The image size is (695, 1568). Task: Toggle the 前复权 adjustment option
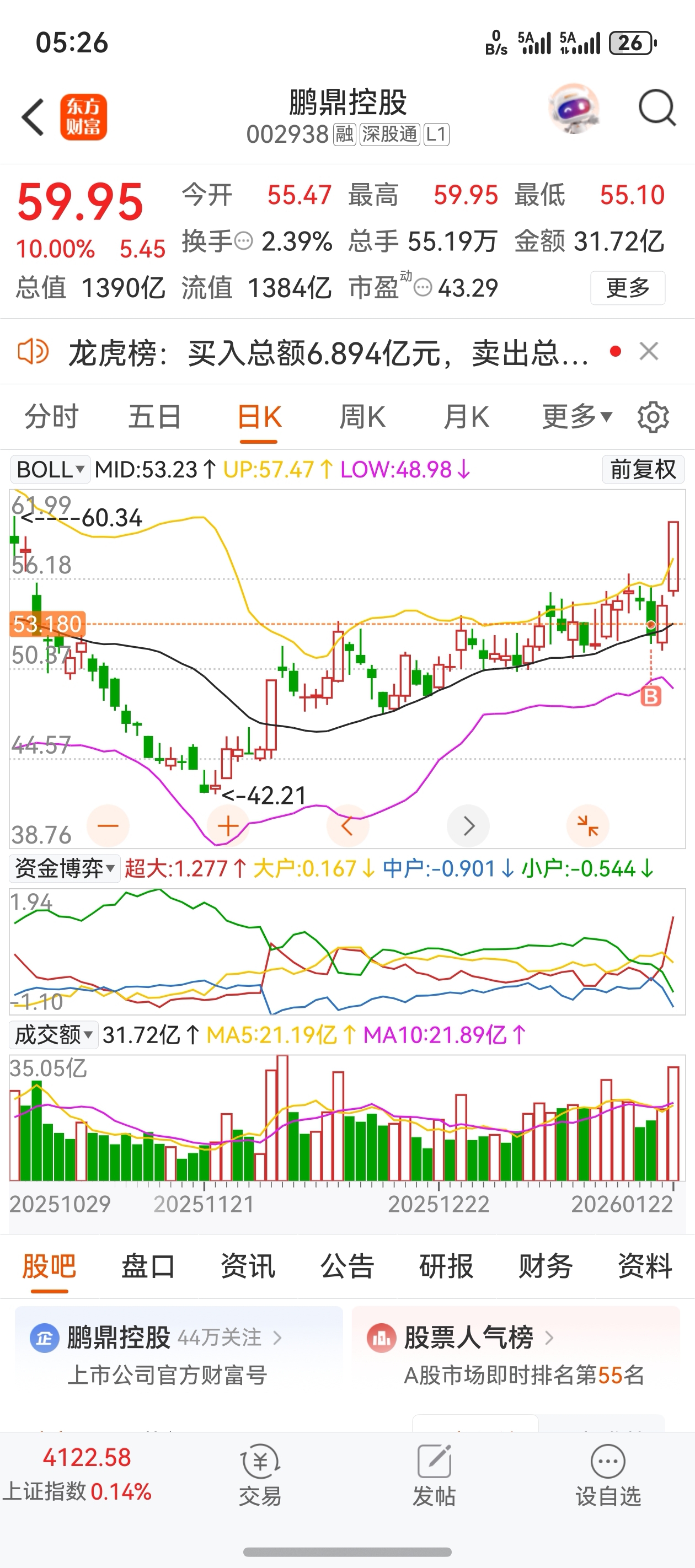(643, 470)
